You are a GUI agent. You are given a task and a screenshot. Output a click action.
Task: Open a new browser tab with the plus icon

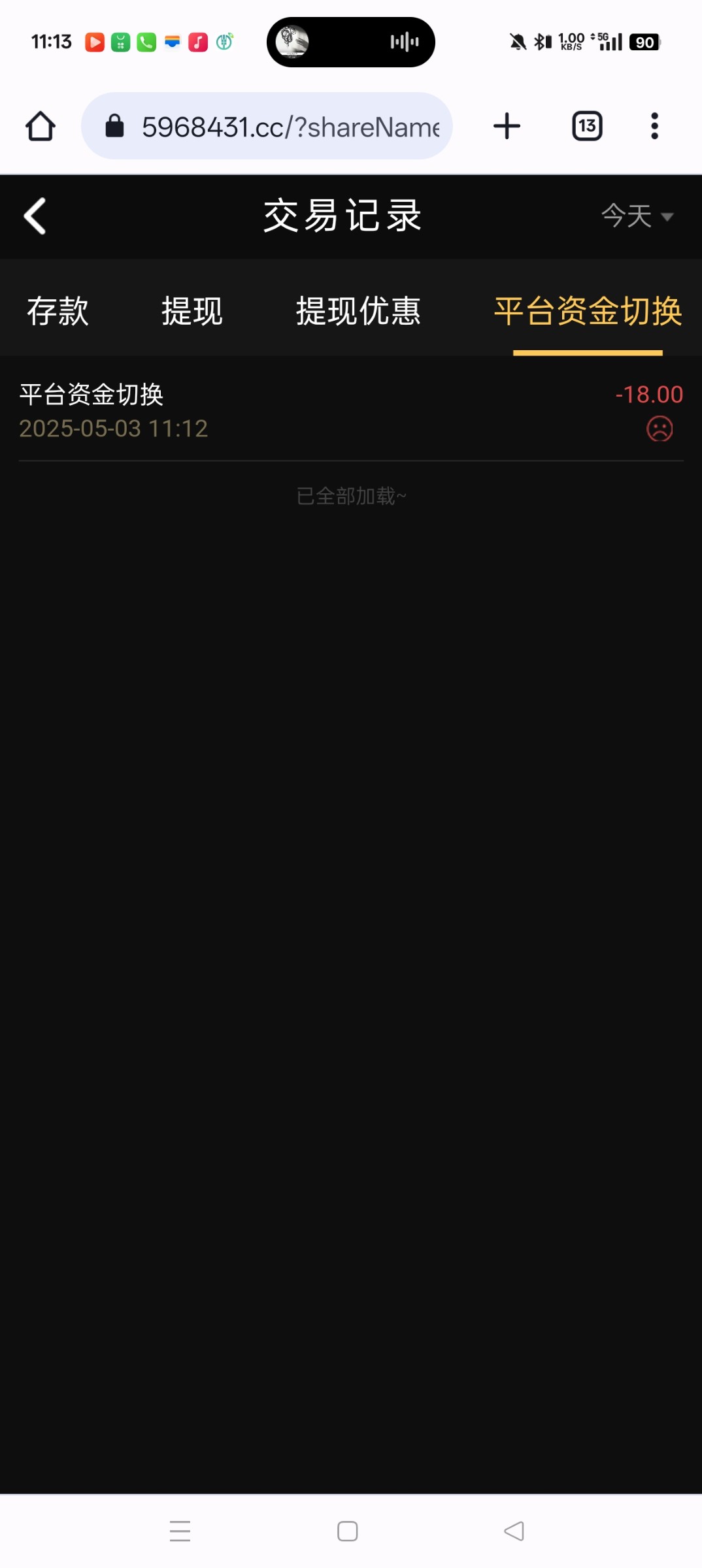click(x=507, y=125)
